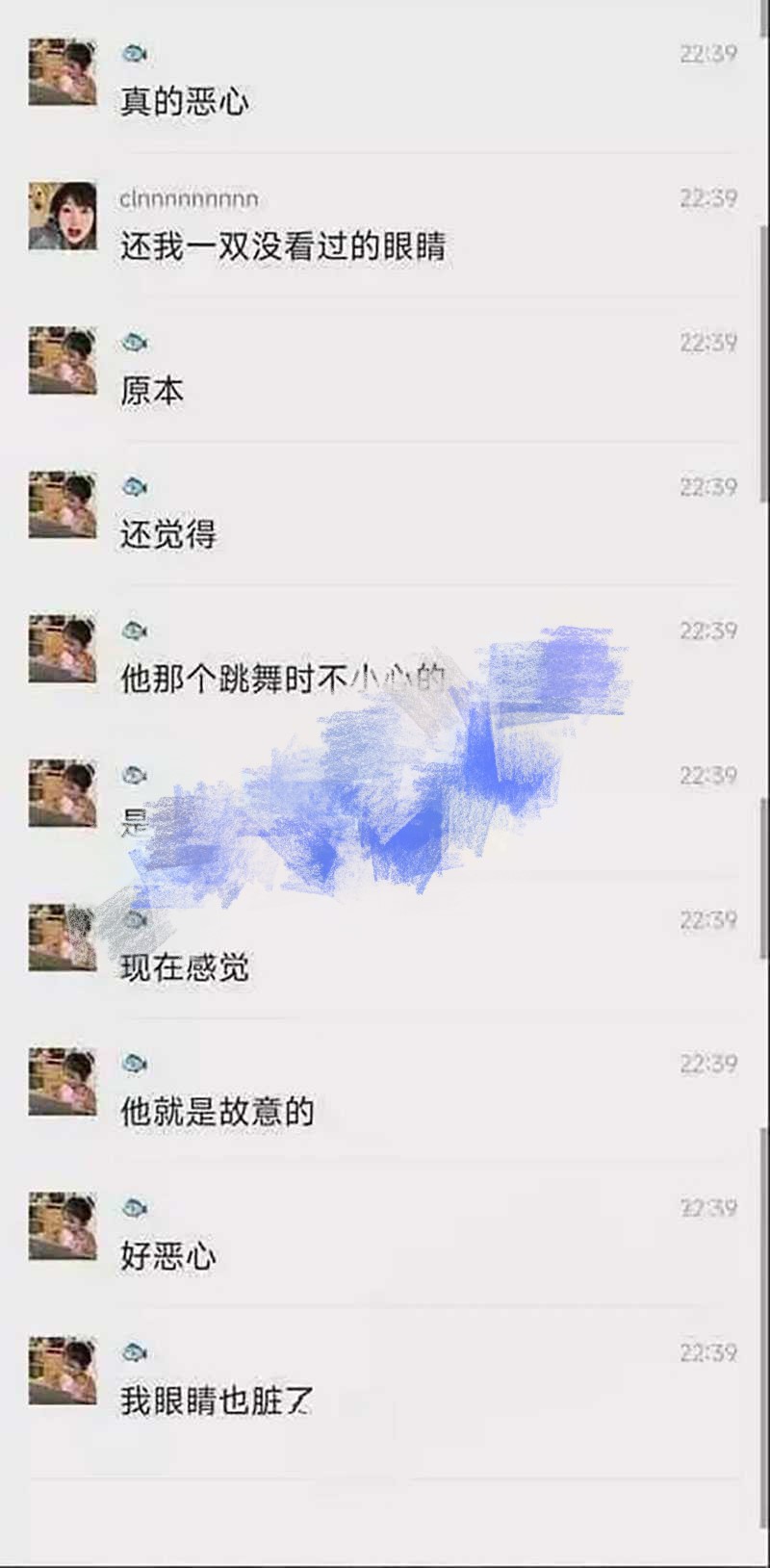Click the avatar beside 我眼睛也脏了
This screenshot has height=1568, width=770.
(x=61, y=1372)
